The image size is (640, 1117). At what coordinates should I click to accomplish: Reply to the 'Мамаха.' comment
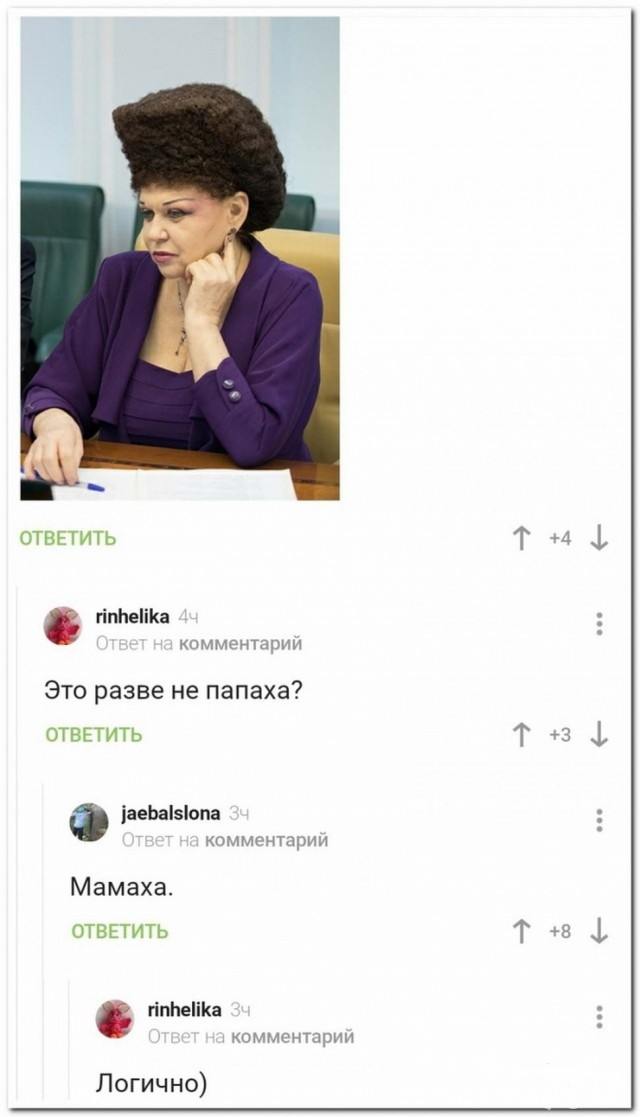[x=120, y=931]
